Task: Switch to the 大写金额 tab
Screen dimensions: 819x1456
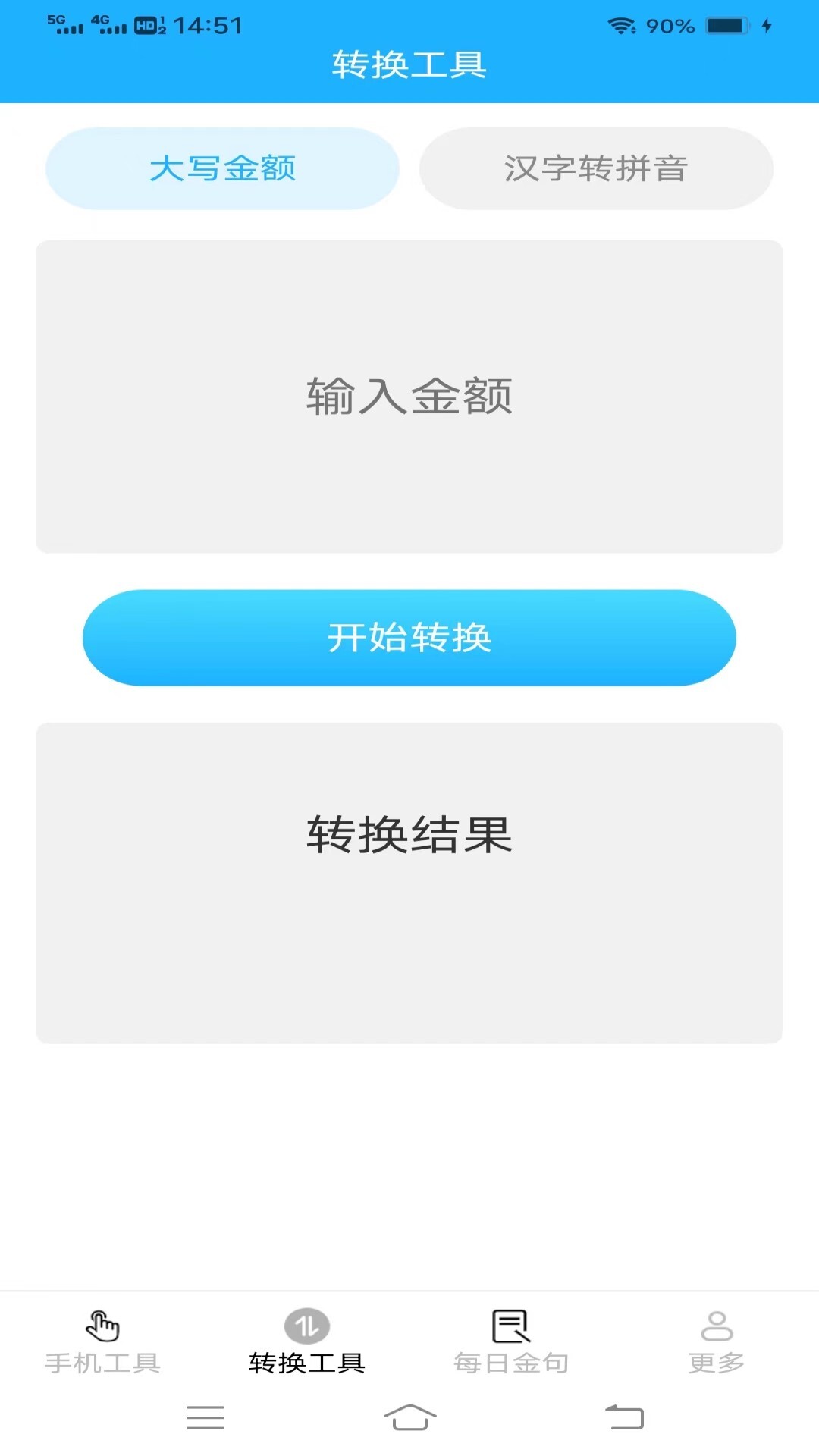Action: (x=223, y=168)
